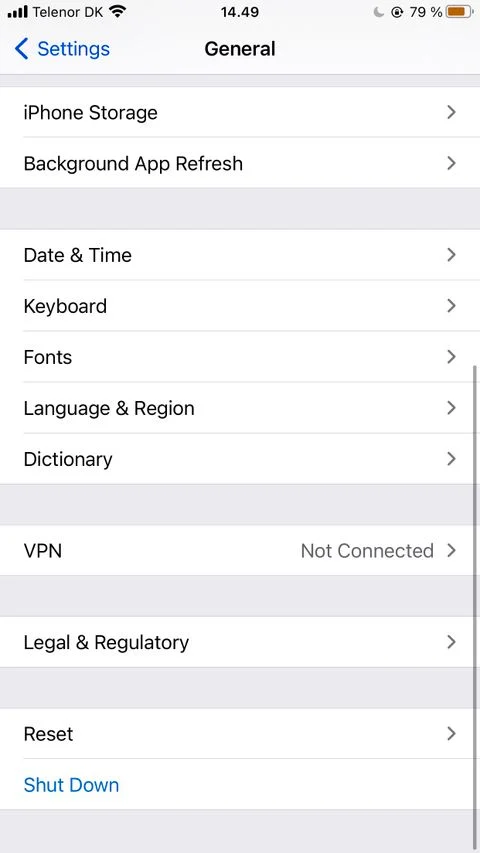Screen dimensions: 480x853
Task: Open the Reset options
Action: click(240, 734)
